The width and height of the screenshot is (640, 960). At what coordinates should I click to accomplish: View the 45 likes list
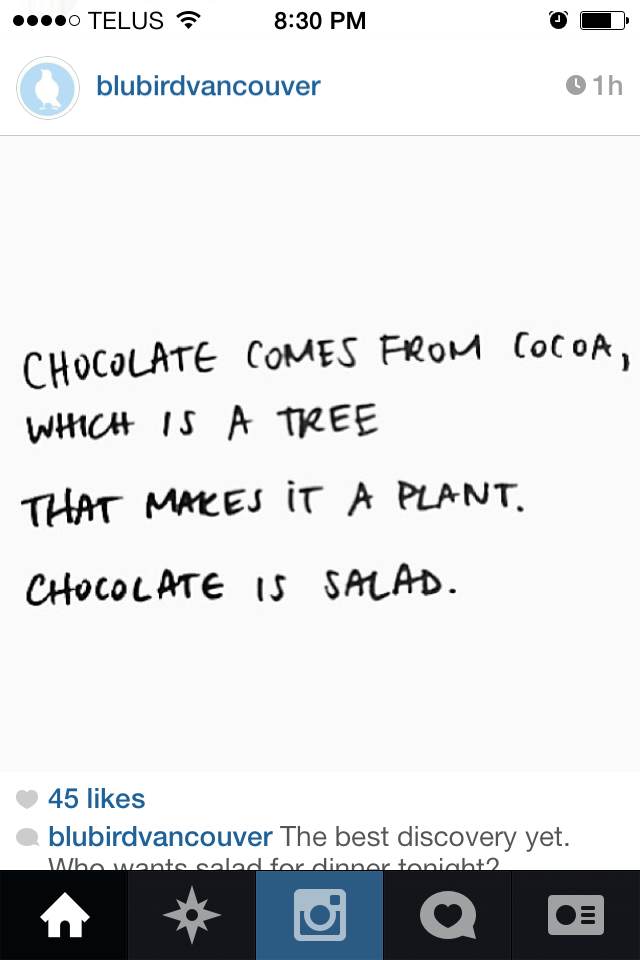tap(96, 798)
